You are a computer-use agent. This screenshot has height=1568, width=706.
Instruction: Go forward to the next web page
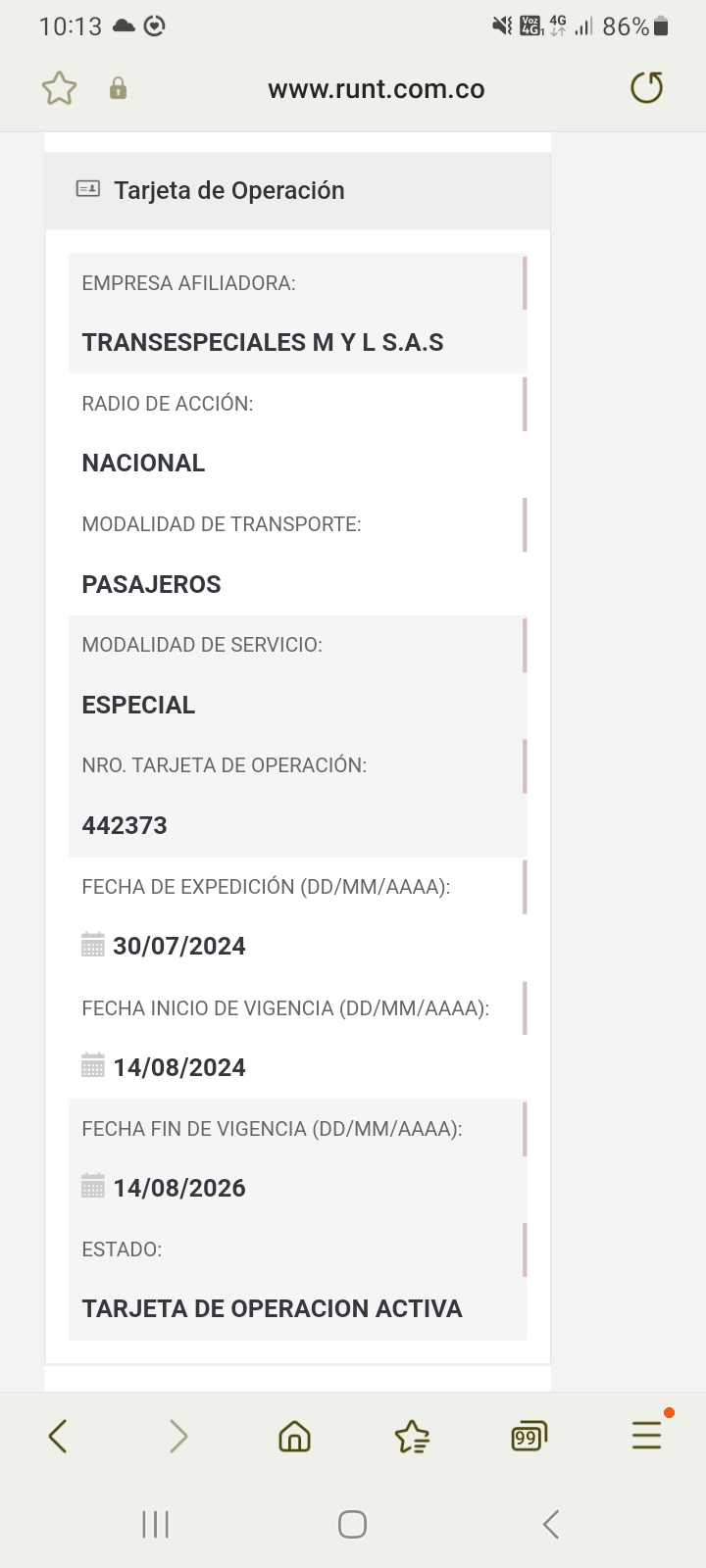coord(177,1437)
